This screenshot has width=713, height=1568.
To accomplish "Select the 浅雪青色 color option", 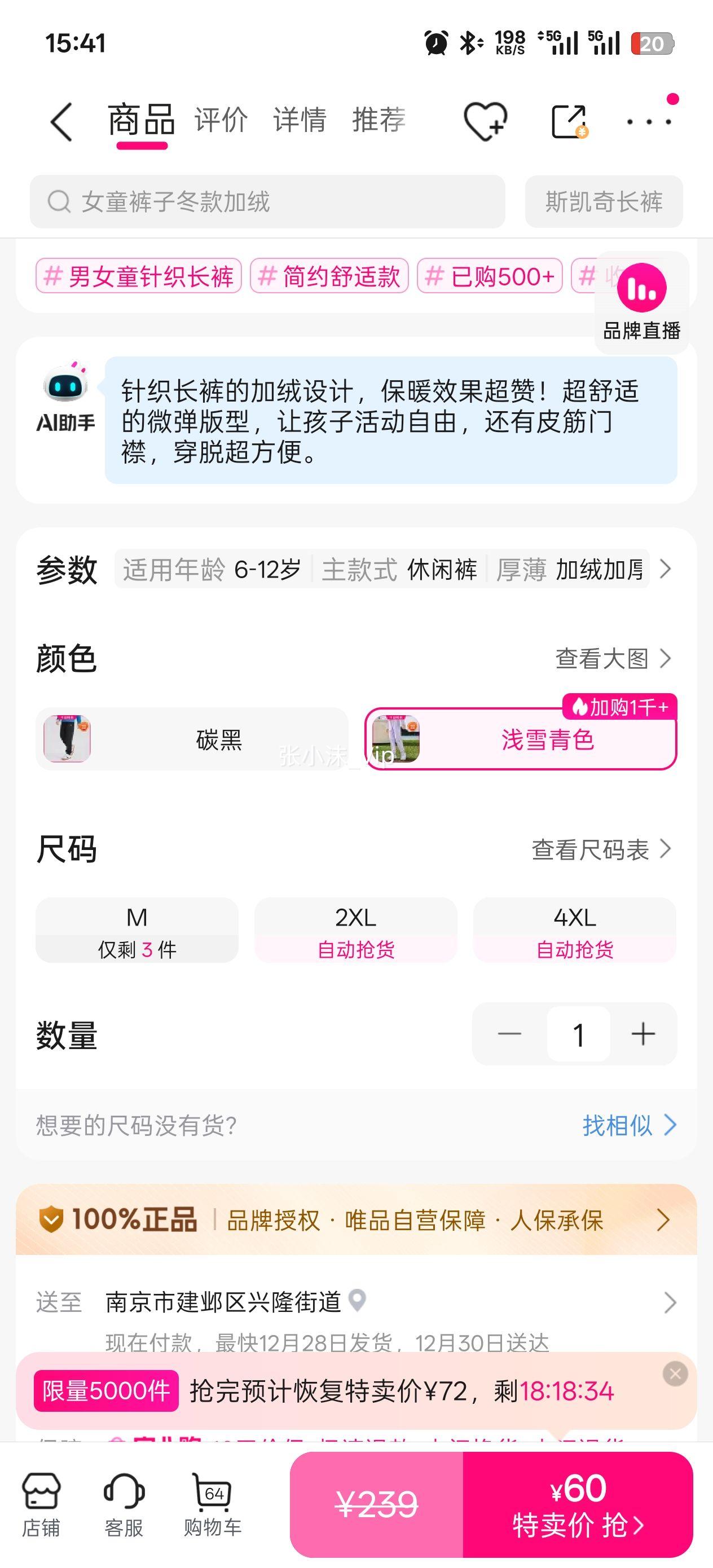I will (521, 739).
